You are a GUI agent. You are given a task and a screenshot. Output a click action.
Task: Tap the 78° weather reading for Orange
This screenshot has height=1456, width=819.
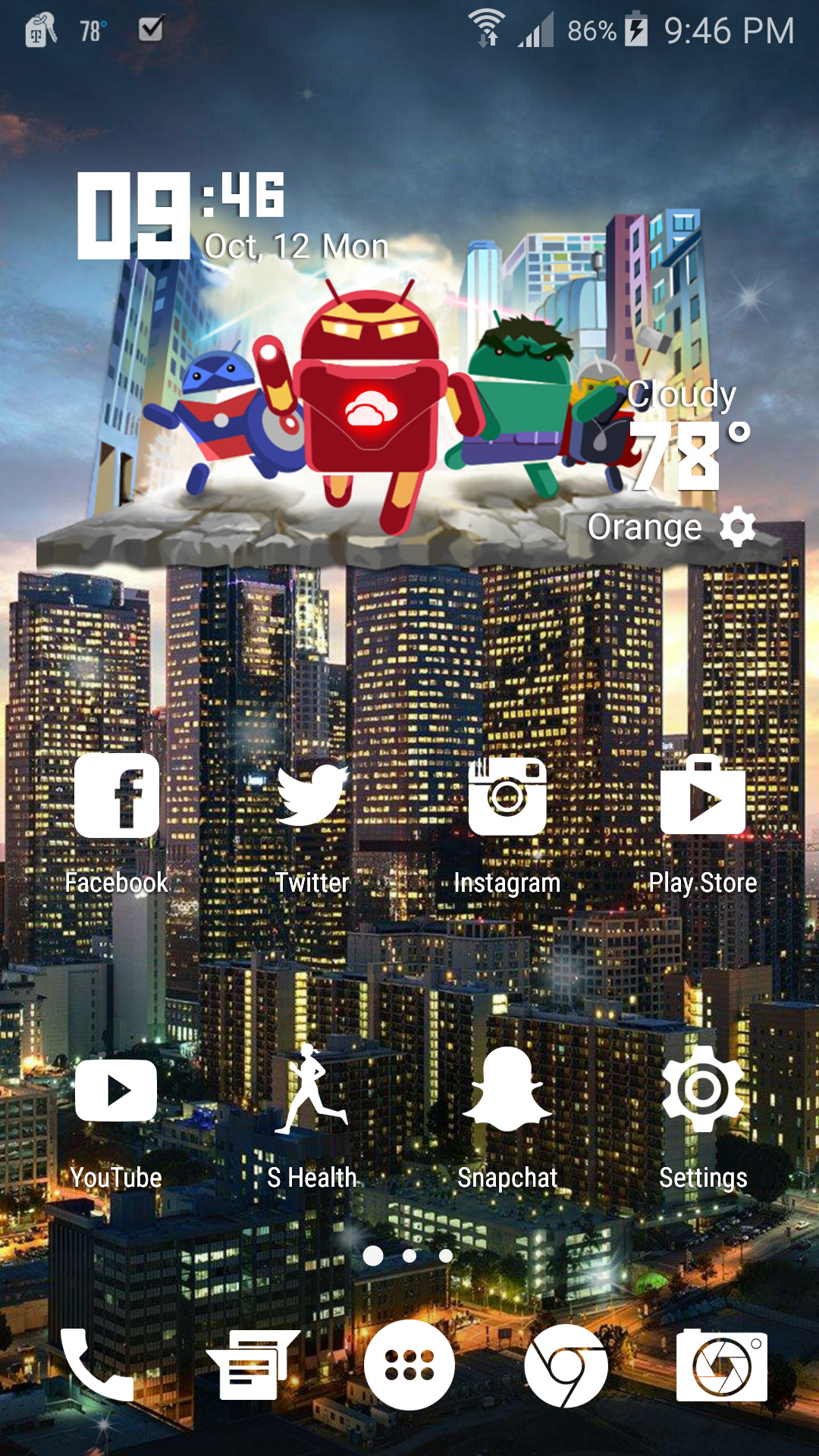coord(689,455)
